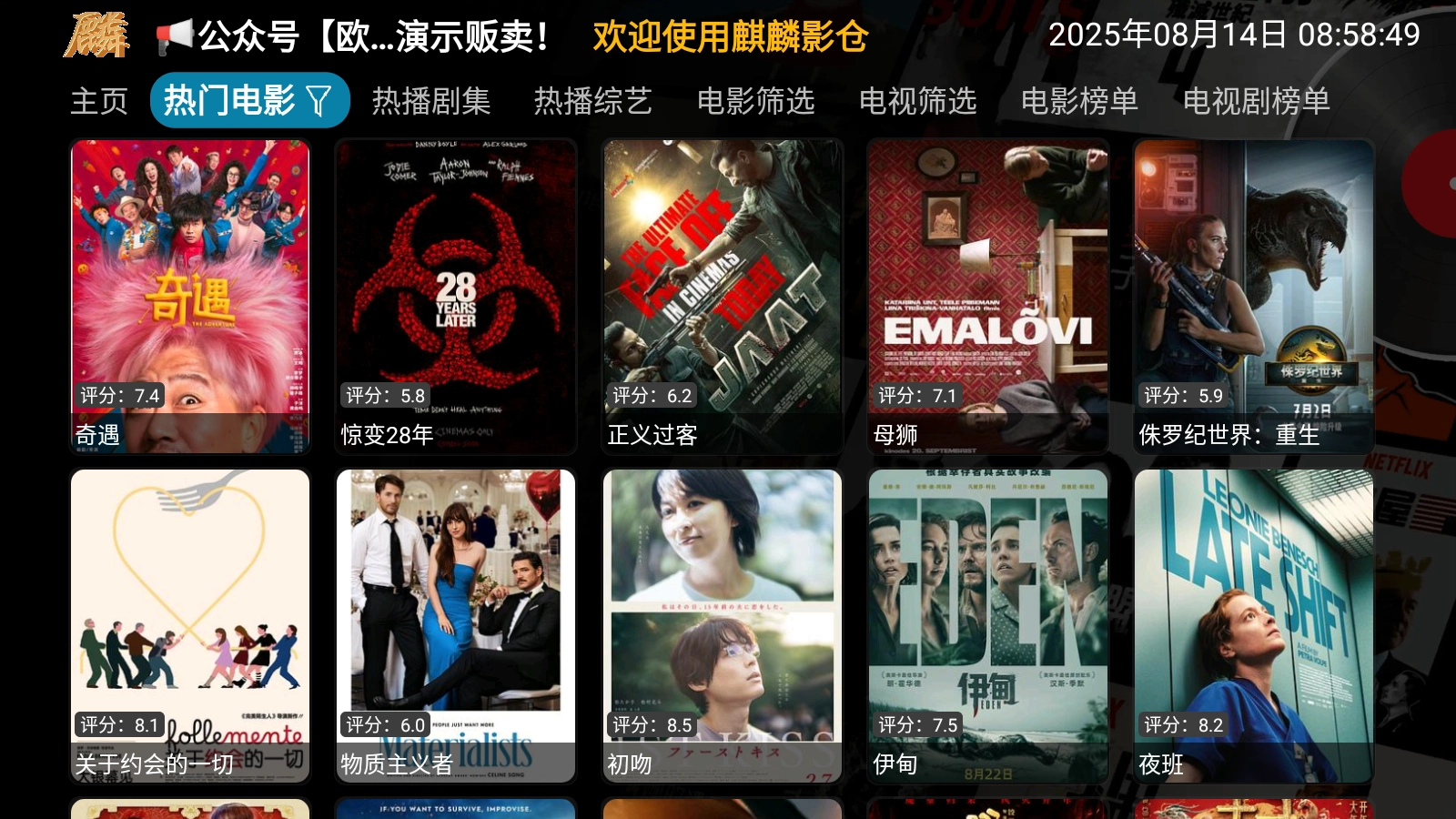1456x819 pixels.
Task: Open 侏罗纪世界：重生
Action: pos(1253,296)
